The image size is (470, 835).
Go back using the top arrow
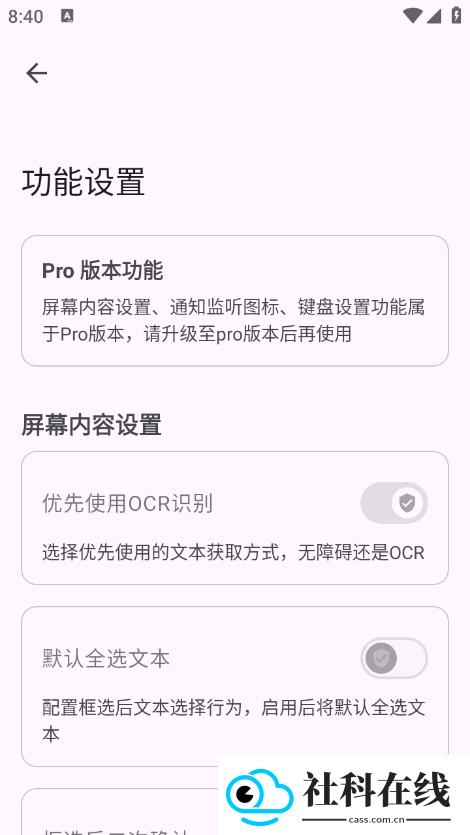37,73
